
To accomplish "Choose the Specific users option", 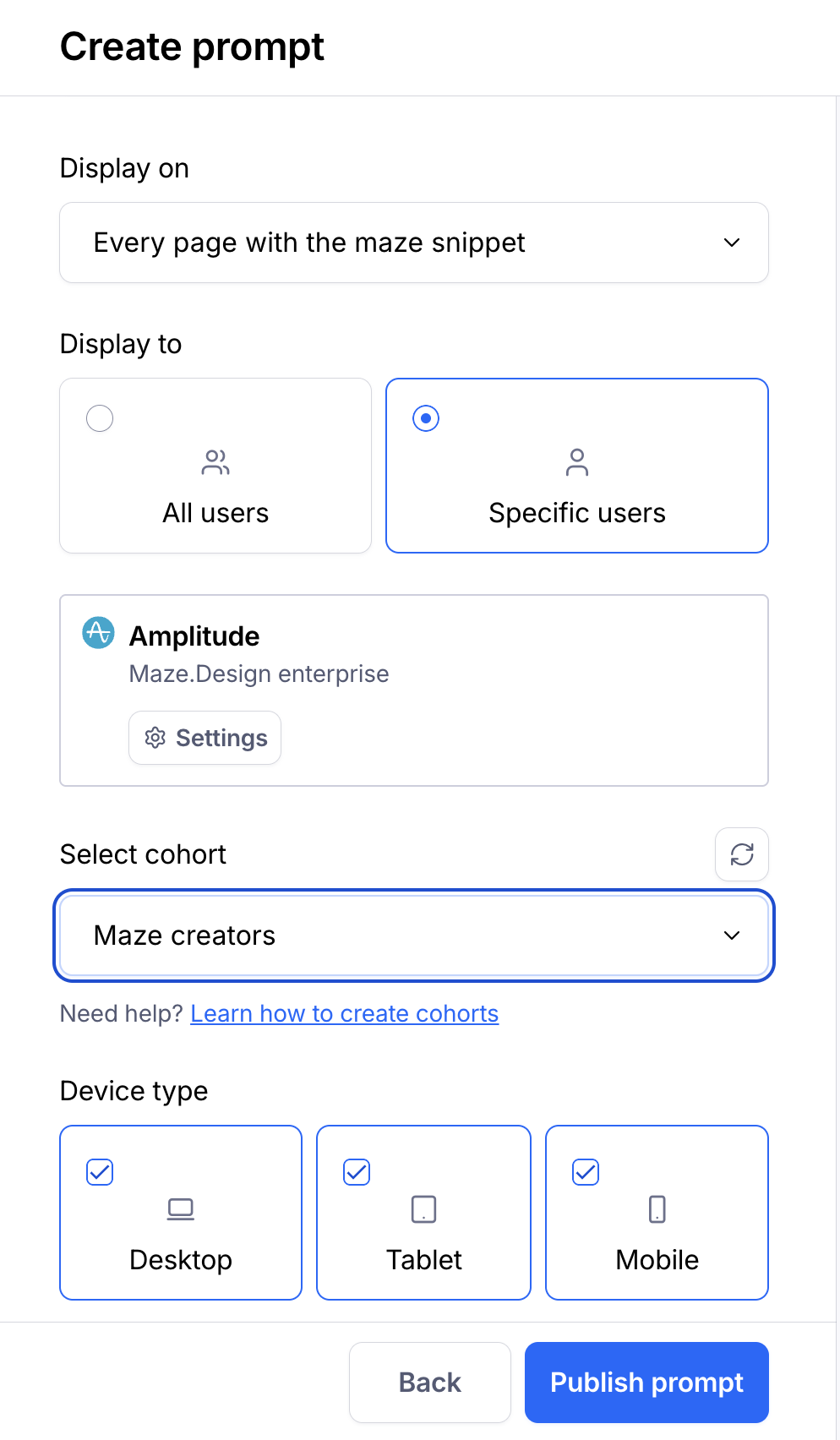I will 576,466.
